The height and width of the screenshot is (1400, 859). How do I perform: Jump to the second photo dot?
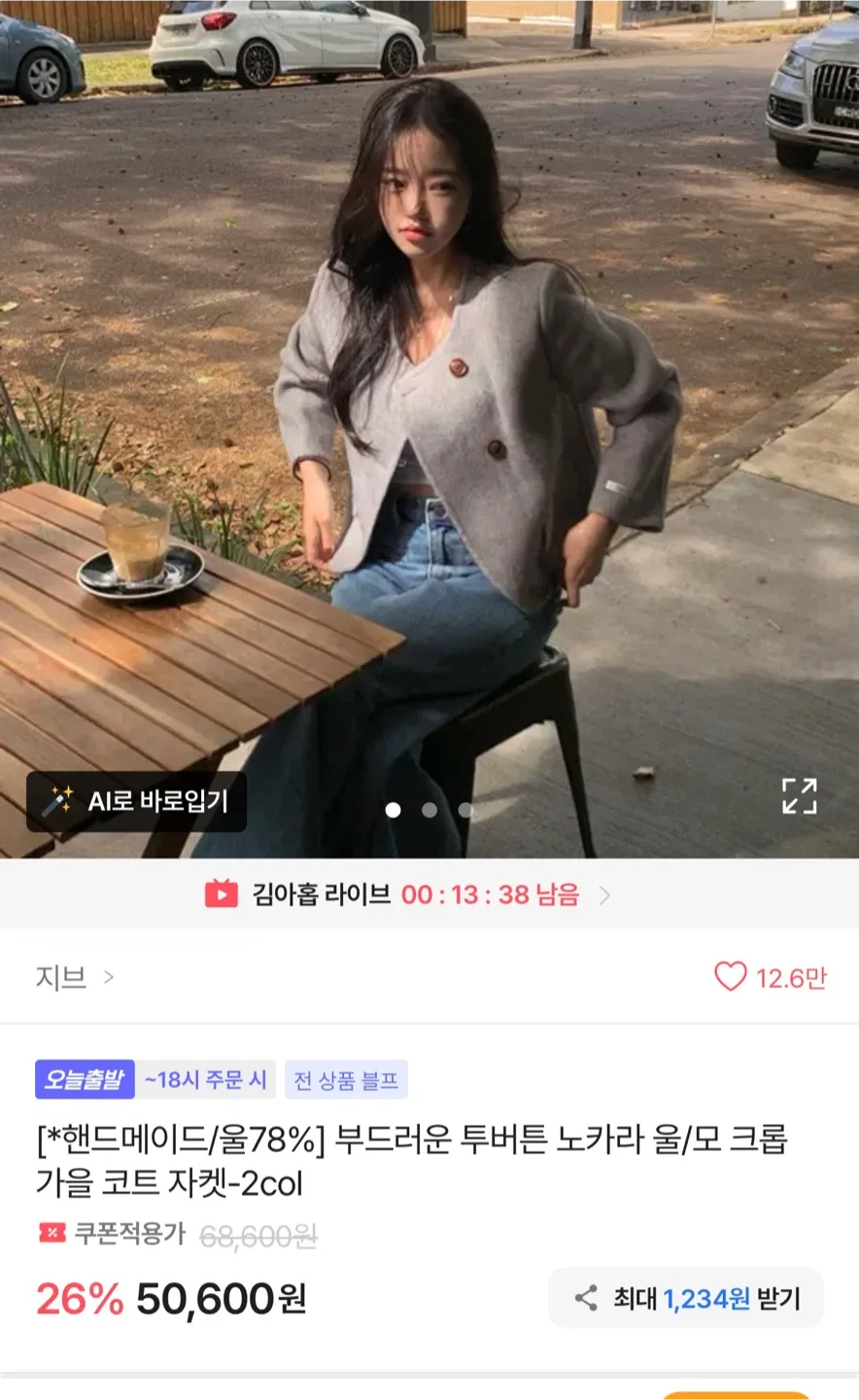click(x=429, y=810)
